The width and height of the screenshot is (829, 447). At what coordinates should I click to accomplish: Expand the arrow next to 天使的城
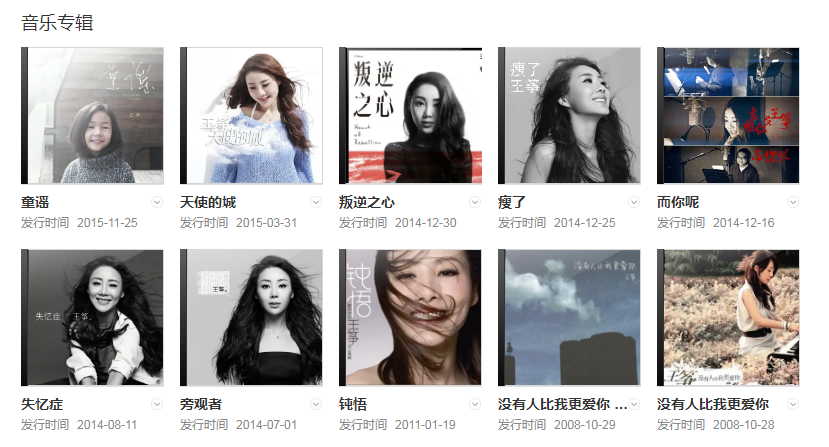[316, 202]
